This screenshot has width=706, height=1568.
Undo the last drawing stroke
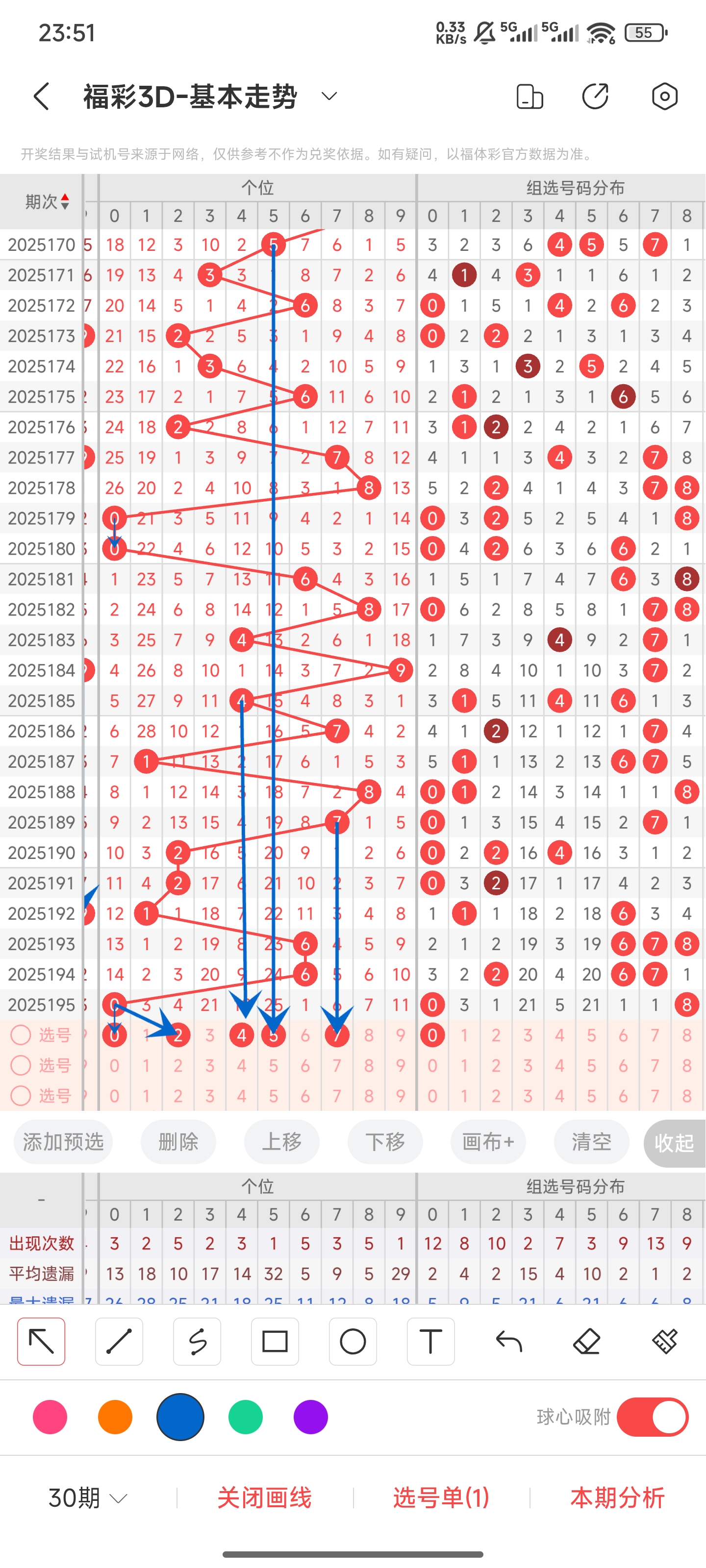(508, 1342)
